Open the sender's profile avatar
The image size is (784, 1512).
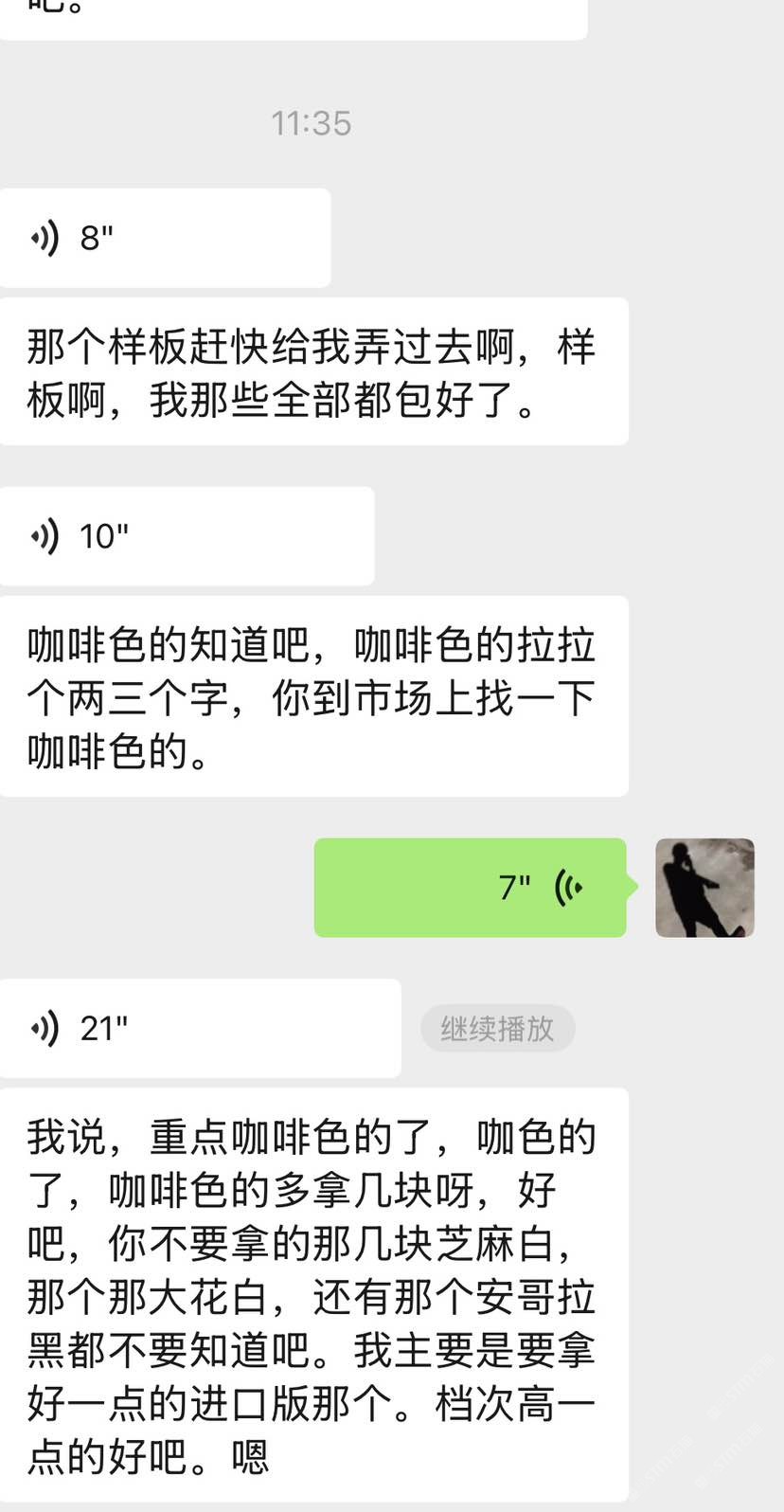(x=704, y=888)
